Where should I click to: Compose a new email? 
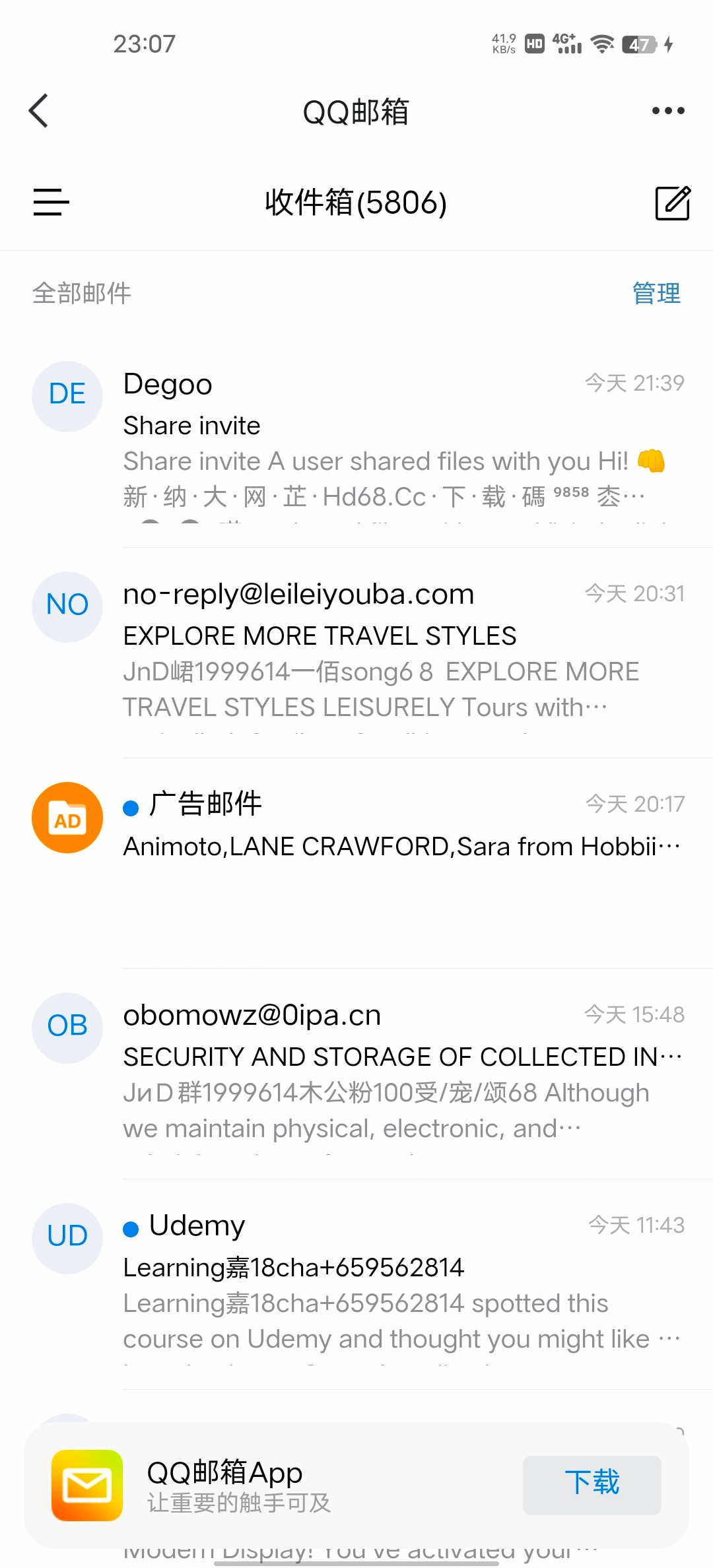[x=672, y=203]
